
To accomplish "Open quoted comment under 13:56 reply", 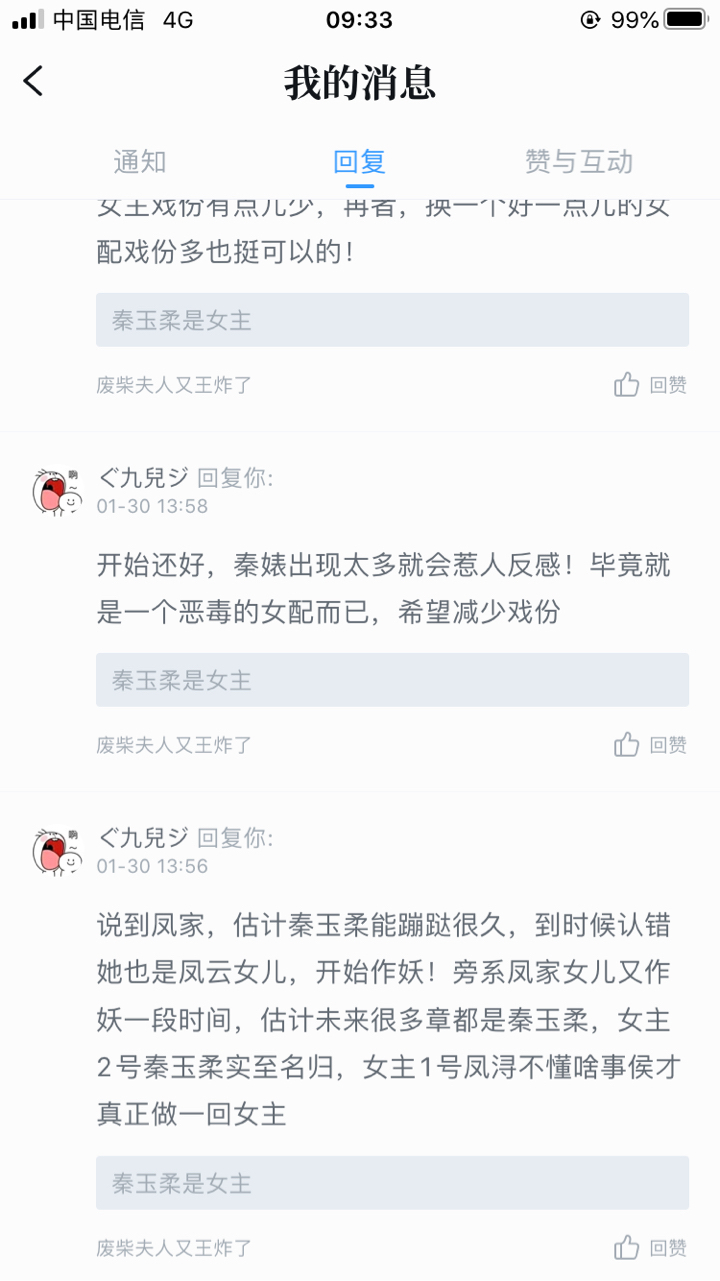I will (392, 1183).
